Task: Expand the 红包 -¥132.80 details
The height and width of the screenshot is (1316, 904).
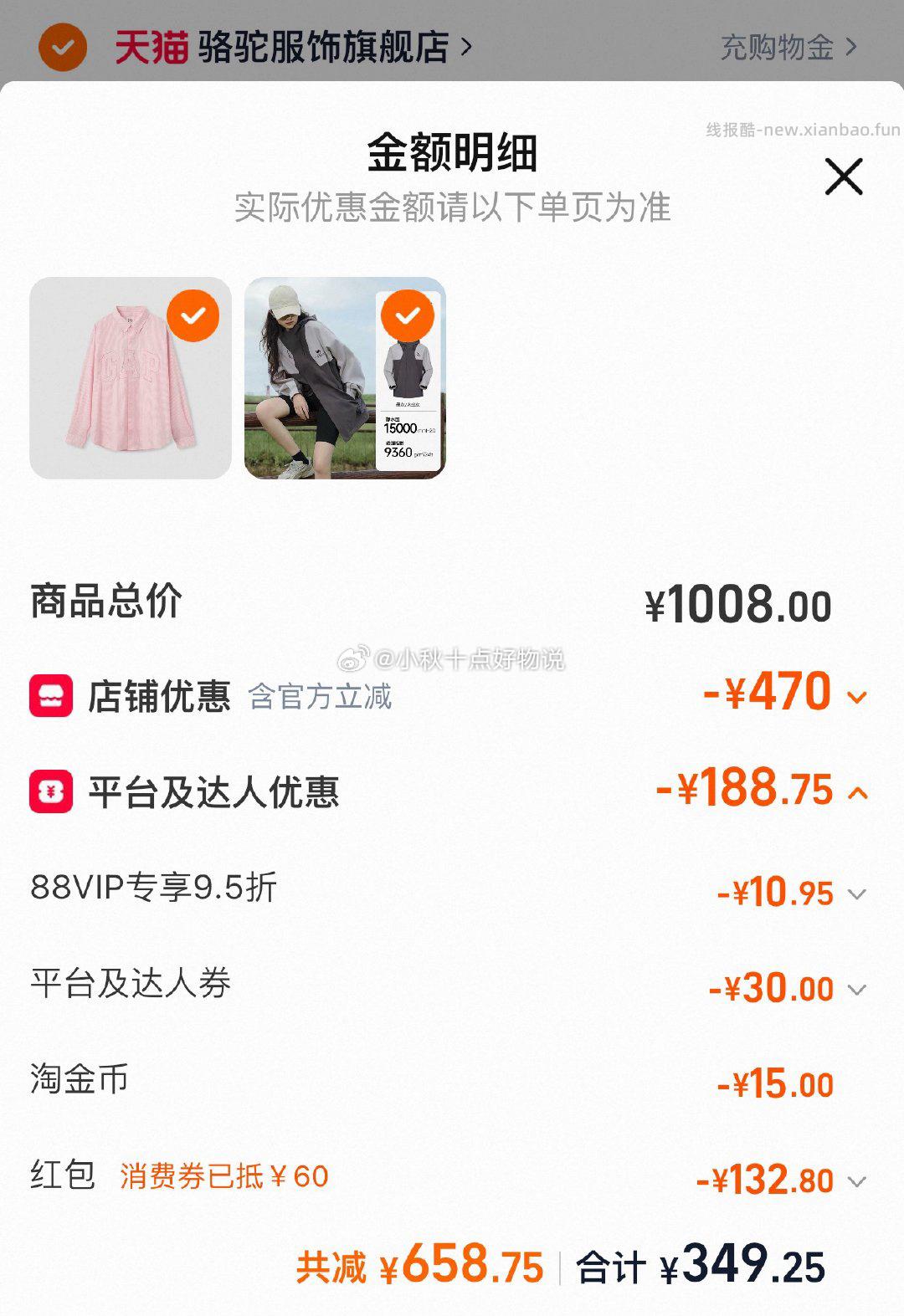Action: point(855,1180)
